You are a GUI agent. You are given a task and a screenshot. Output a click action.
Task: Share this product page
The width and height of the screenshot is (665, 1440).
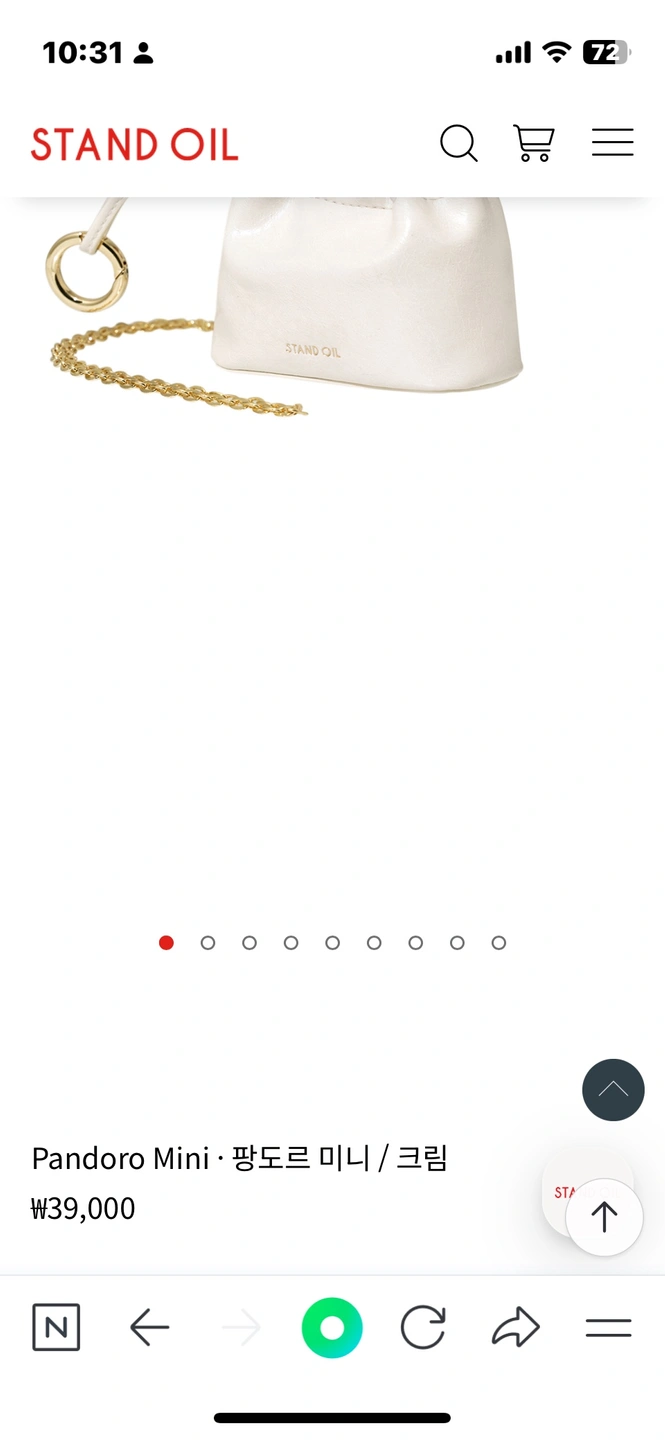point(516,1328)
